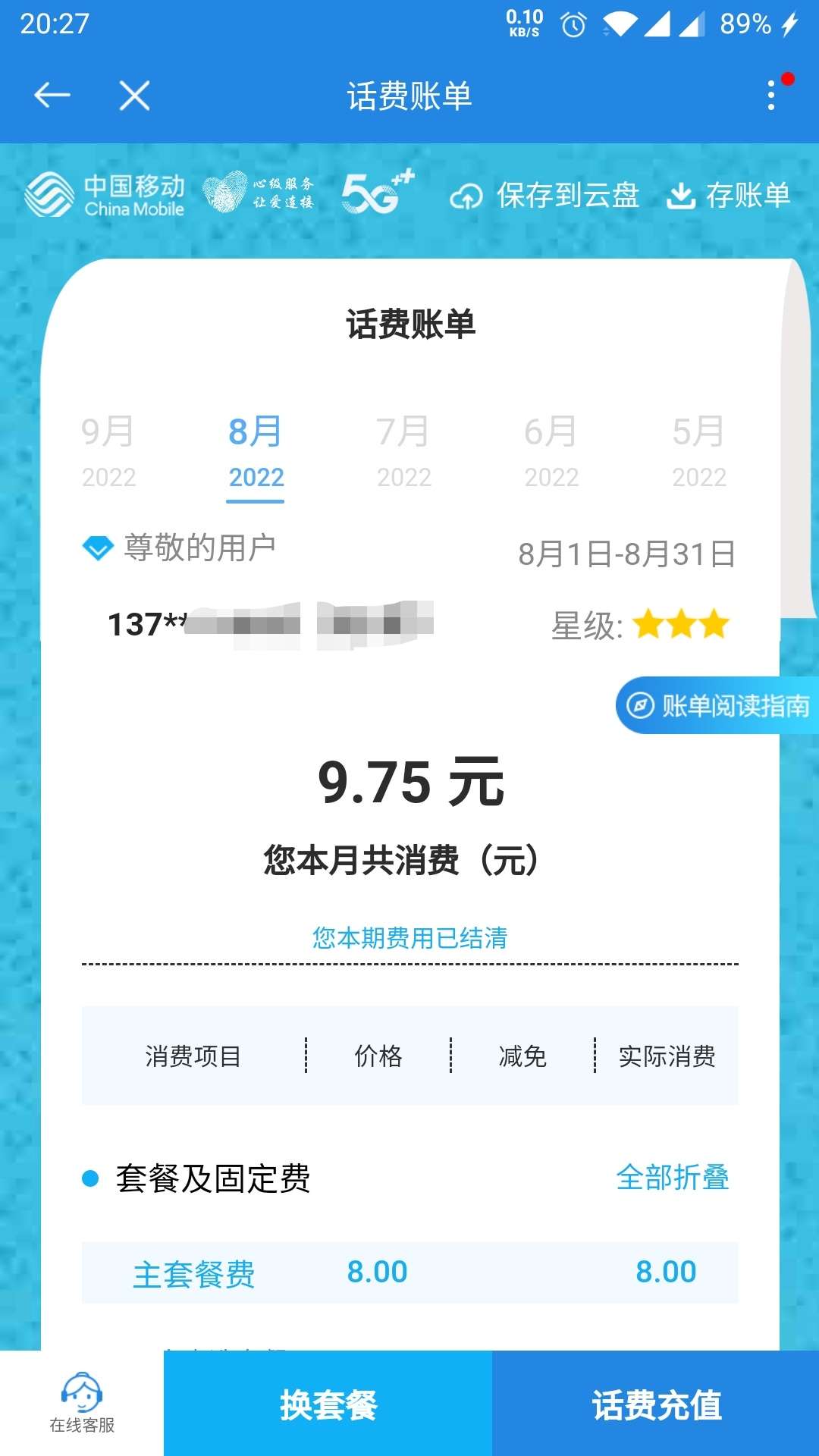The height and width of the screenshot is (1456, 819).
Task: Switch to the 6月 2022 tab
Action: point(551,451)
